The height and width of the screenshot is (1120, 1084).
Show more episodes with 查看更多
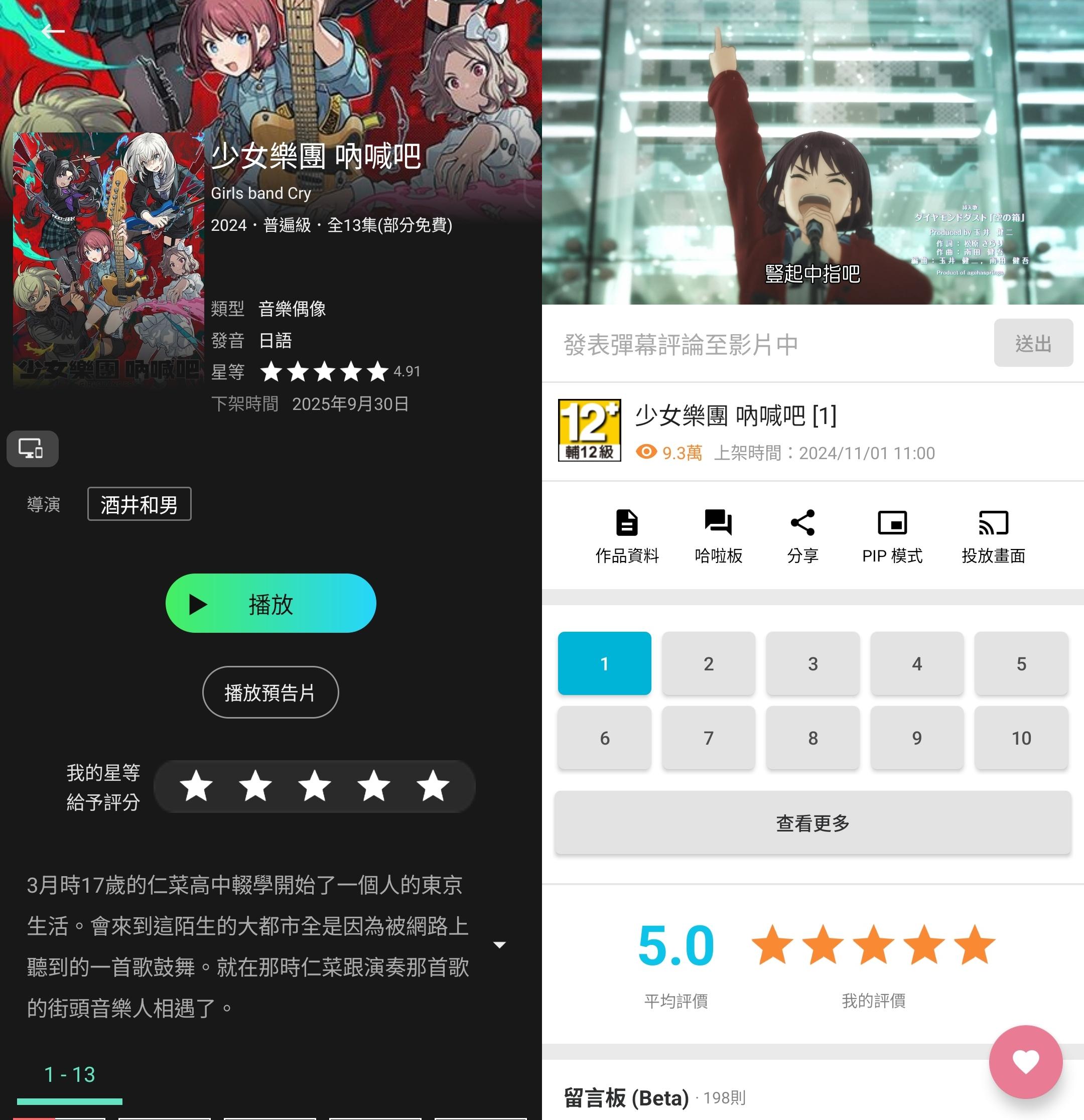coord(812,823)
